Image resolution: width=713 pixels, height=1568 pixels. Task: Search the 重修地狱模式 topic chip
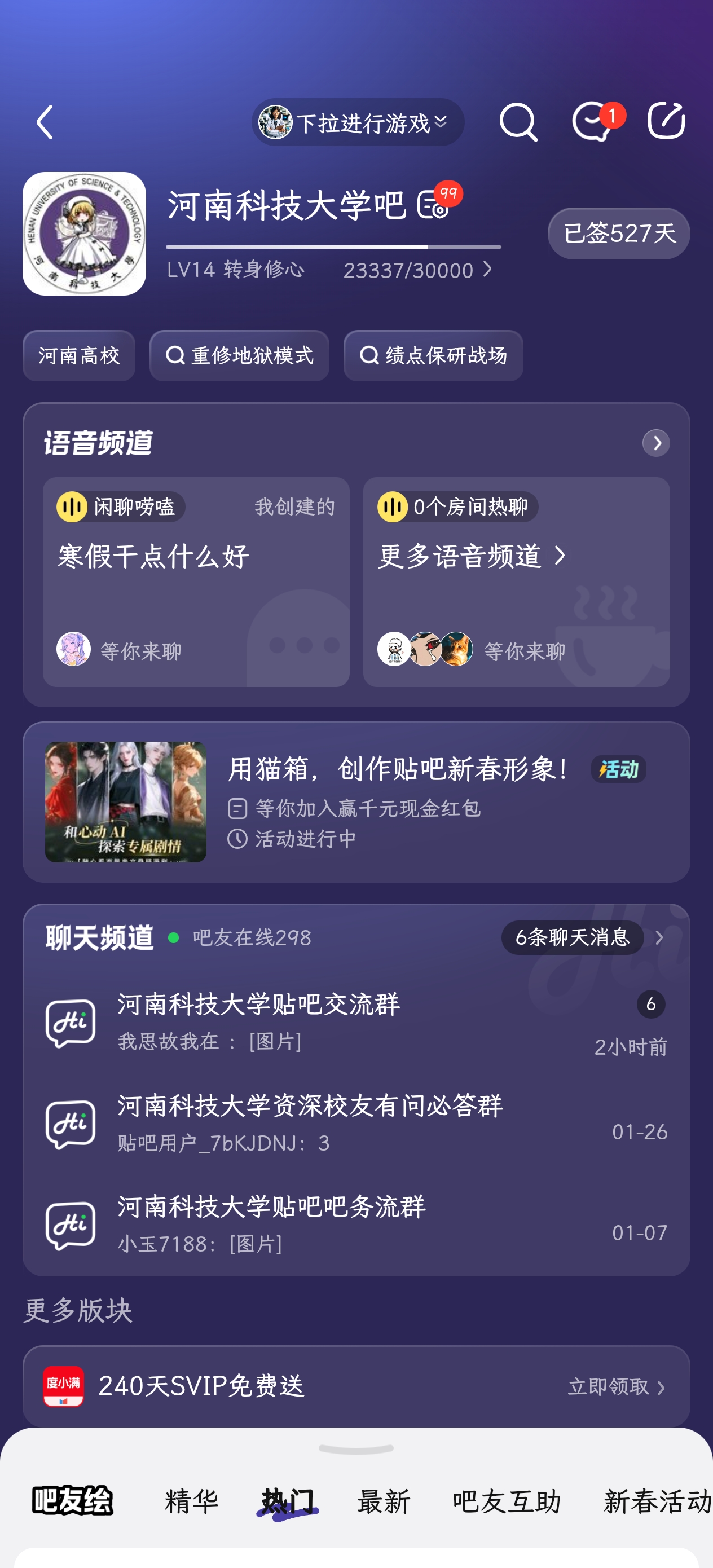(x=239, y=355)
